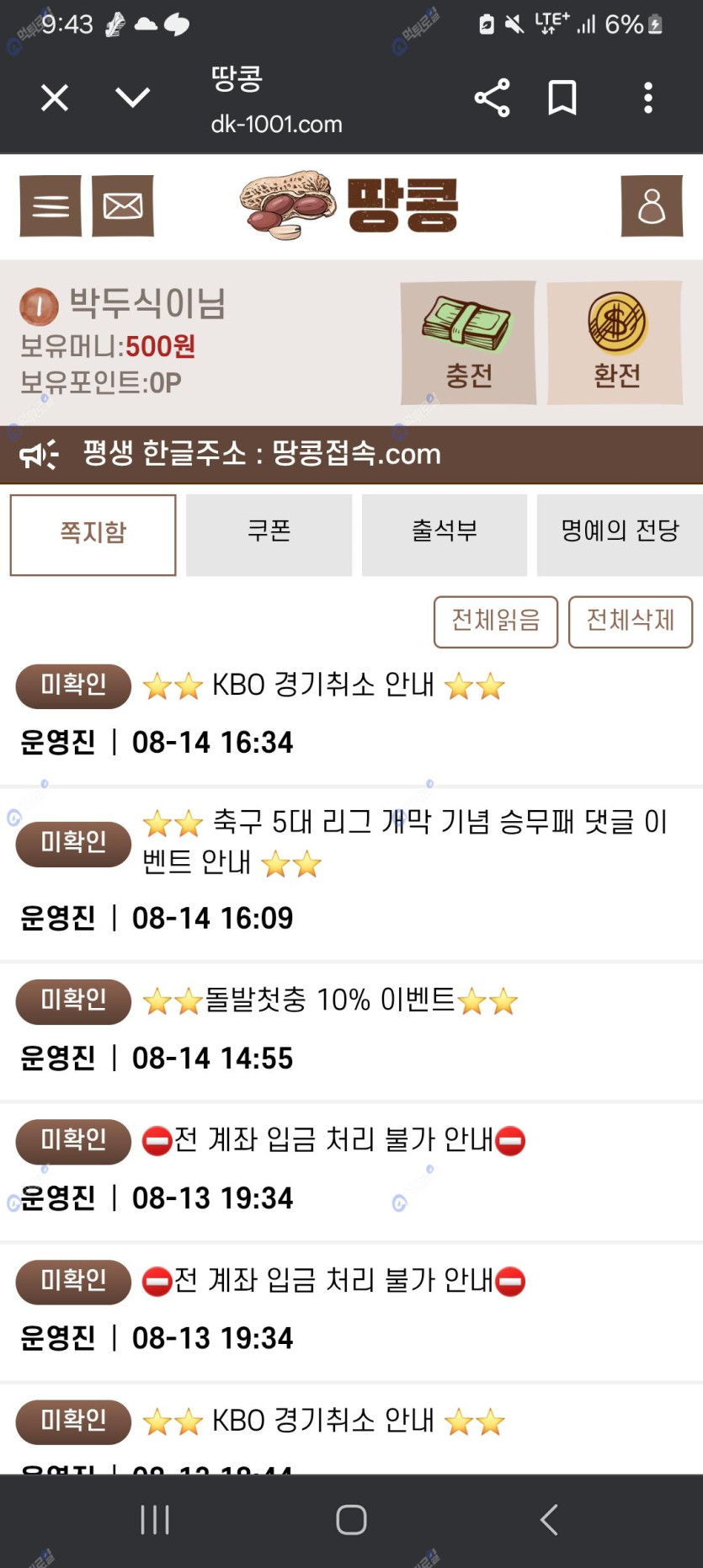703x1568 pixels.
Task: Open the 명예의 전당 tab
Action: pos(620,535)
